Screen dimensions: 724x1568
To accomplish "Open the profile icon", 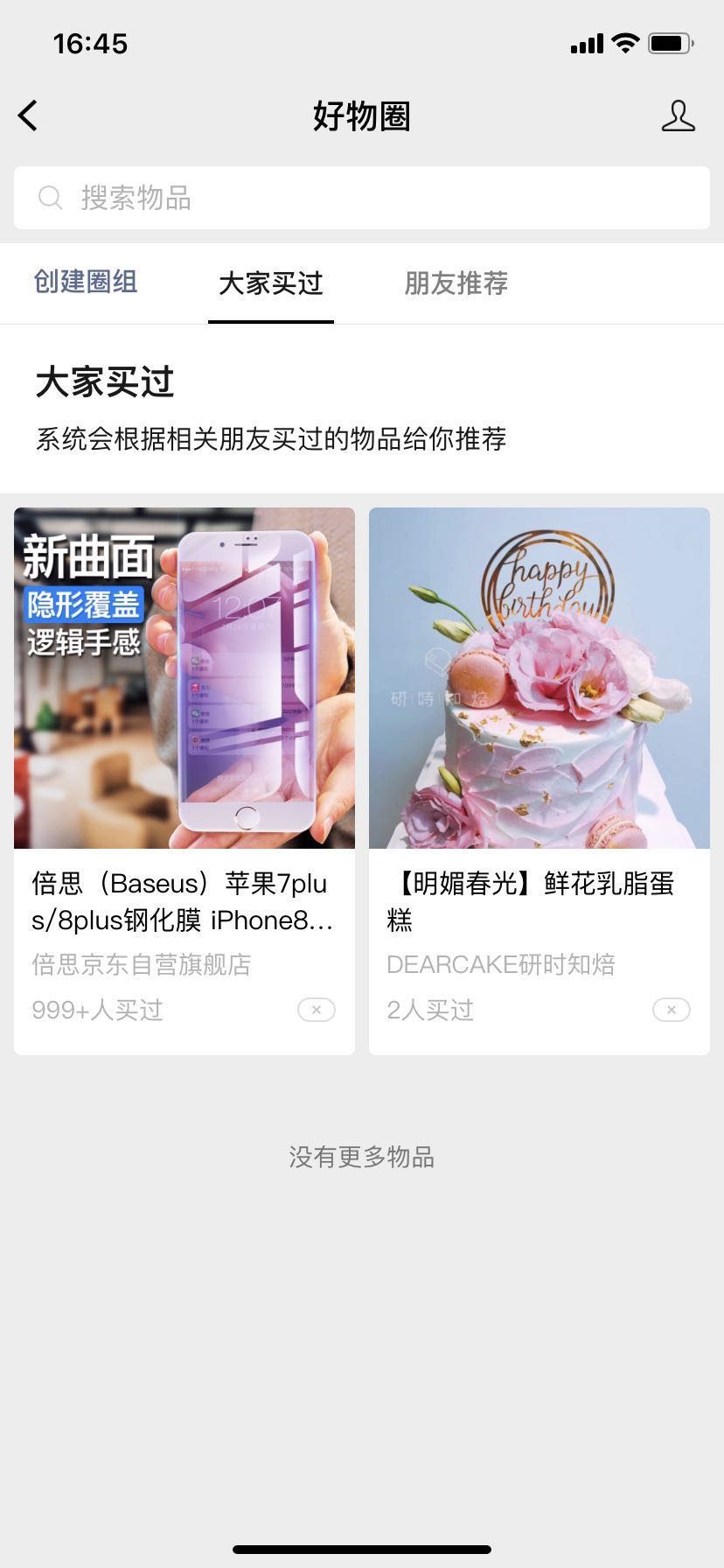I will tap(678, 116).
